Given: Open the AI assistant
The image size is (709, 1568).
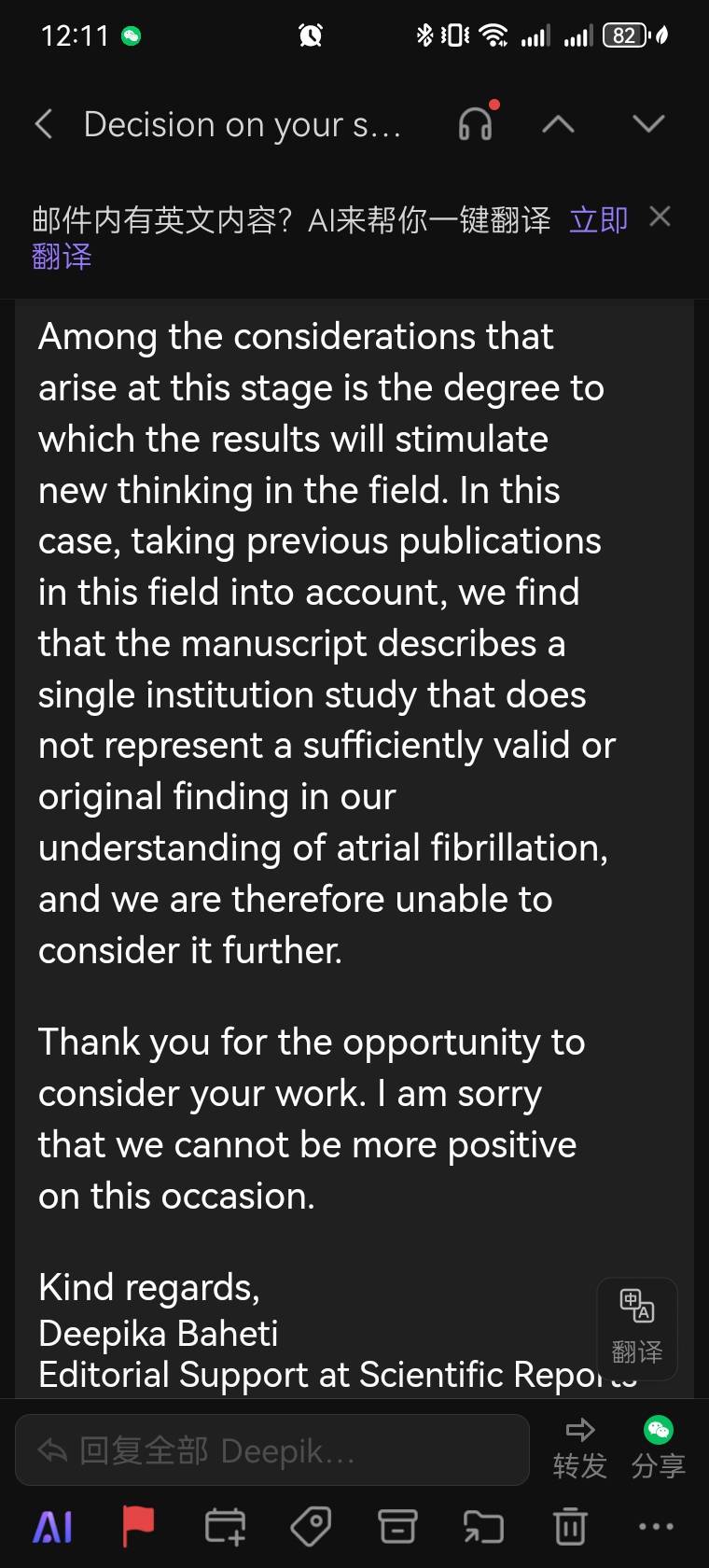Looking at the screenshot, I should [x=53, y=1528].
